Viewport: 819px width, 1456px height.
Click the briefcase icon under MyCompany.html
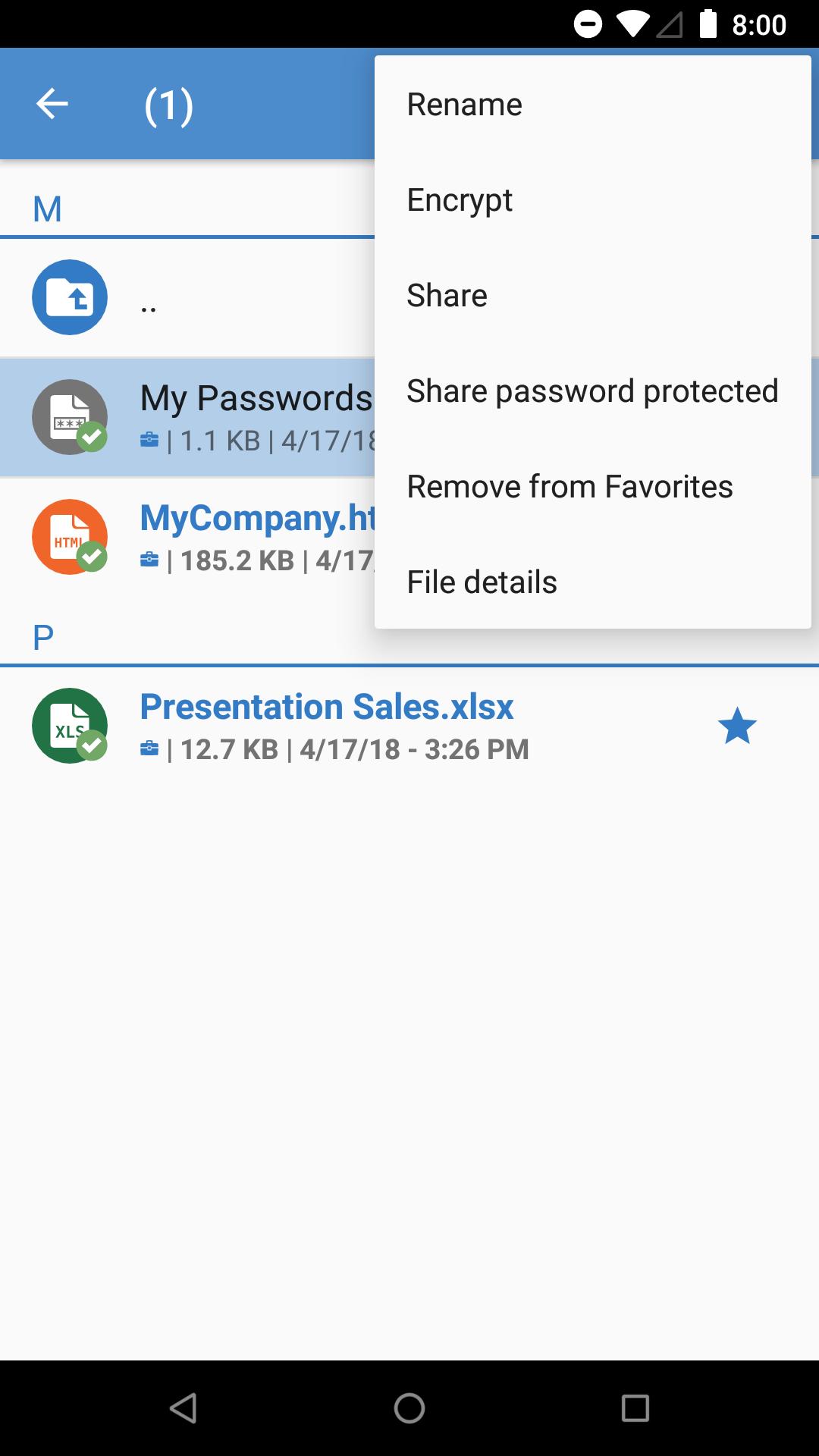[150, 560]
